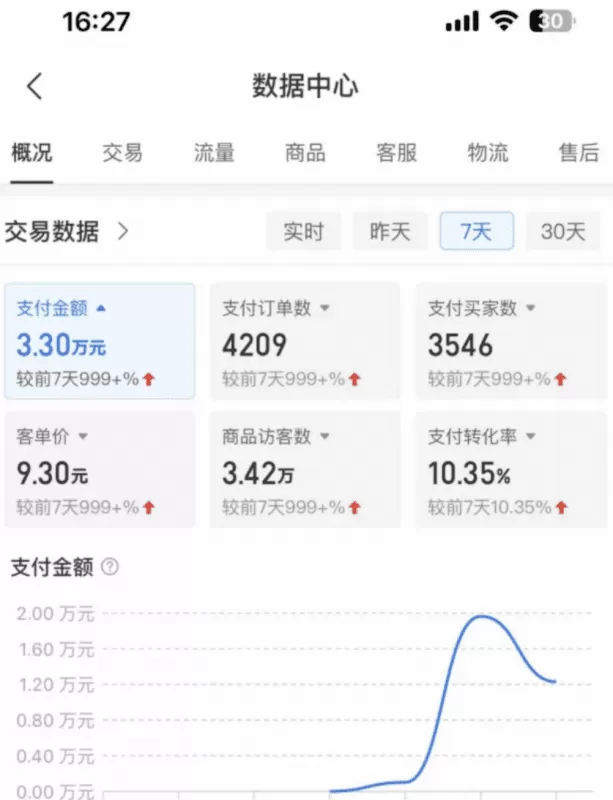
Task: Open 交易数据 details
Action: (x=67, y=232)
